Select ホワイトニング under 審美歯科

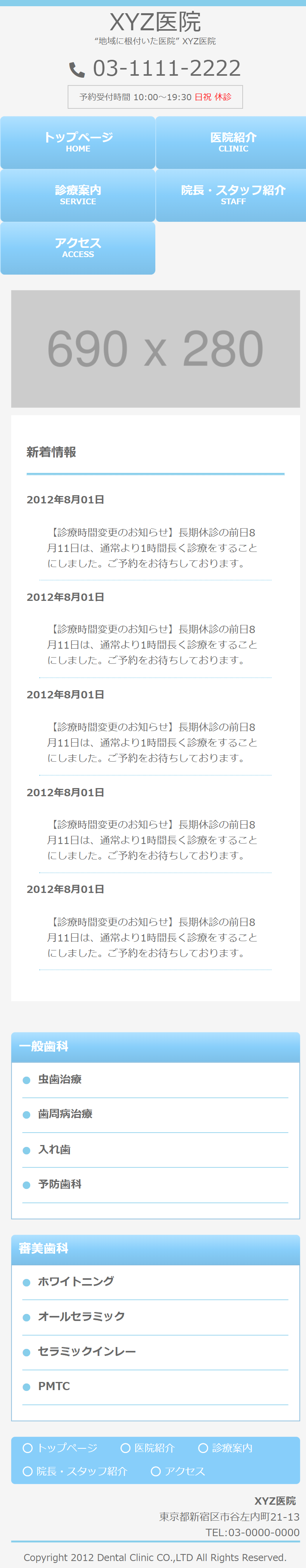tap(75, 1281)
